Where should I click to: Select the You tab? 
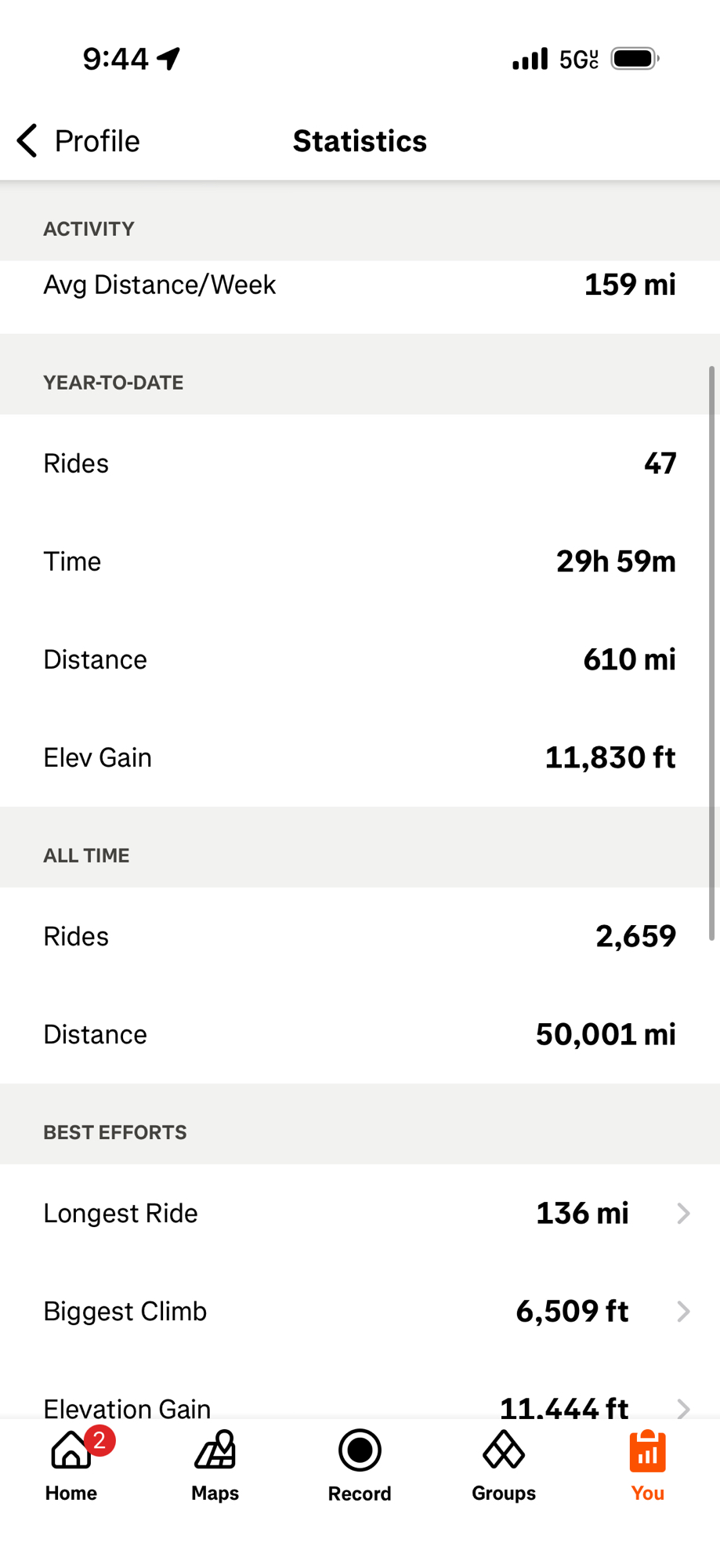click(647, 1465)
